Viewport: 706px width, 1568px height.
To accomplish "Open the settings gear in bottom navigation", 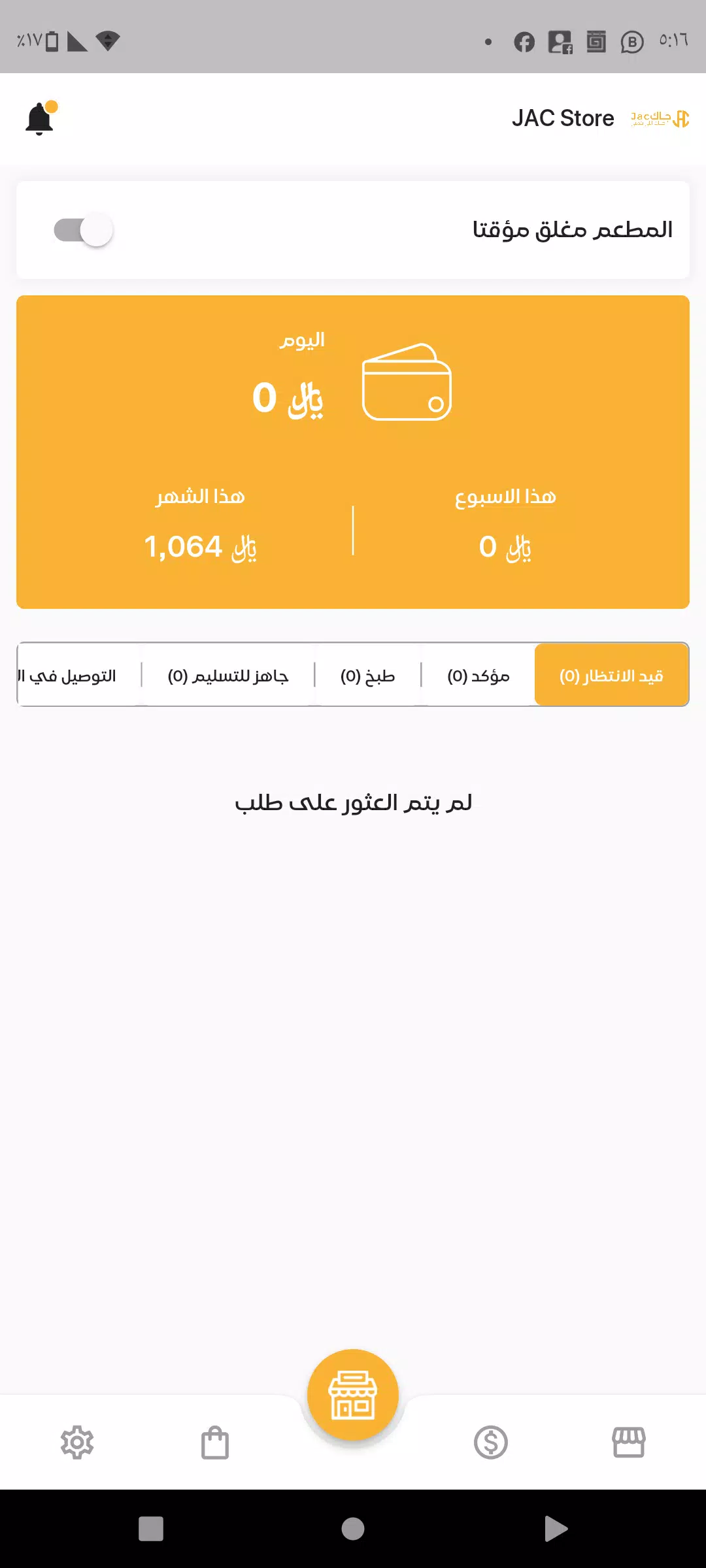I will (x=77, y=1443).
